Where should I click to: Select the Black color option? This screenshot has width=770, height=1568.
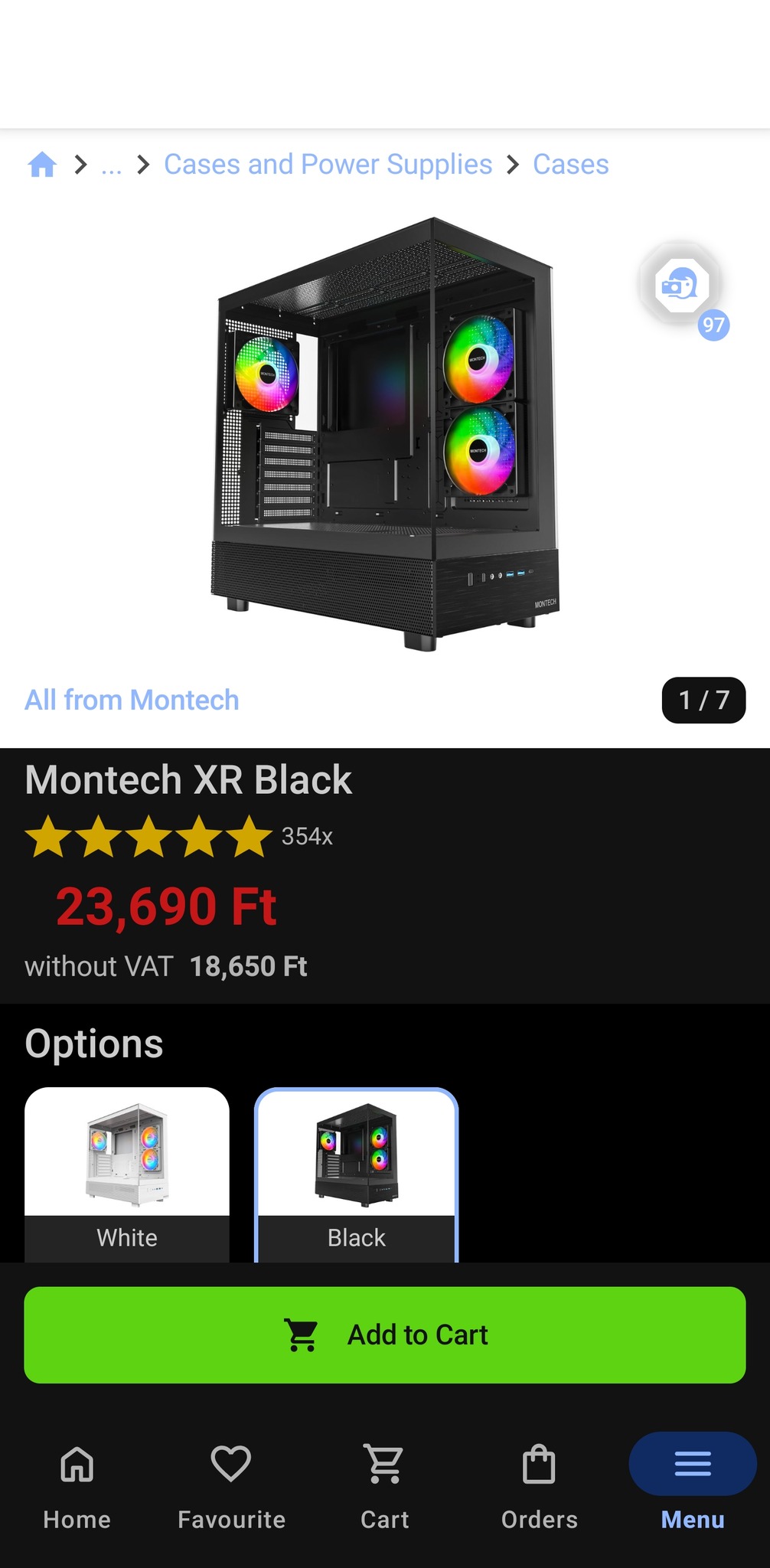pos(356,1174)
